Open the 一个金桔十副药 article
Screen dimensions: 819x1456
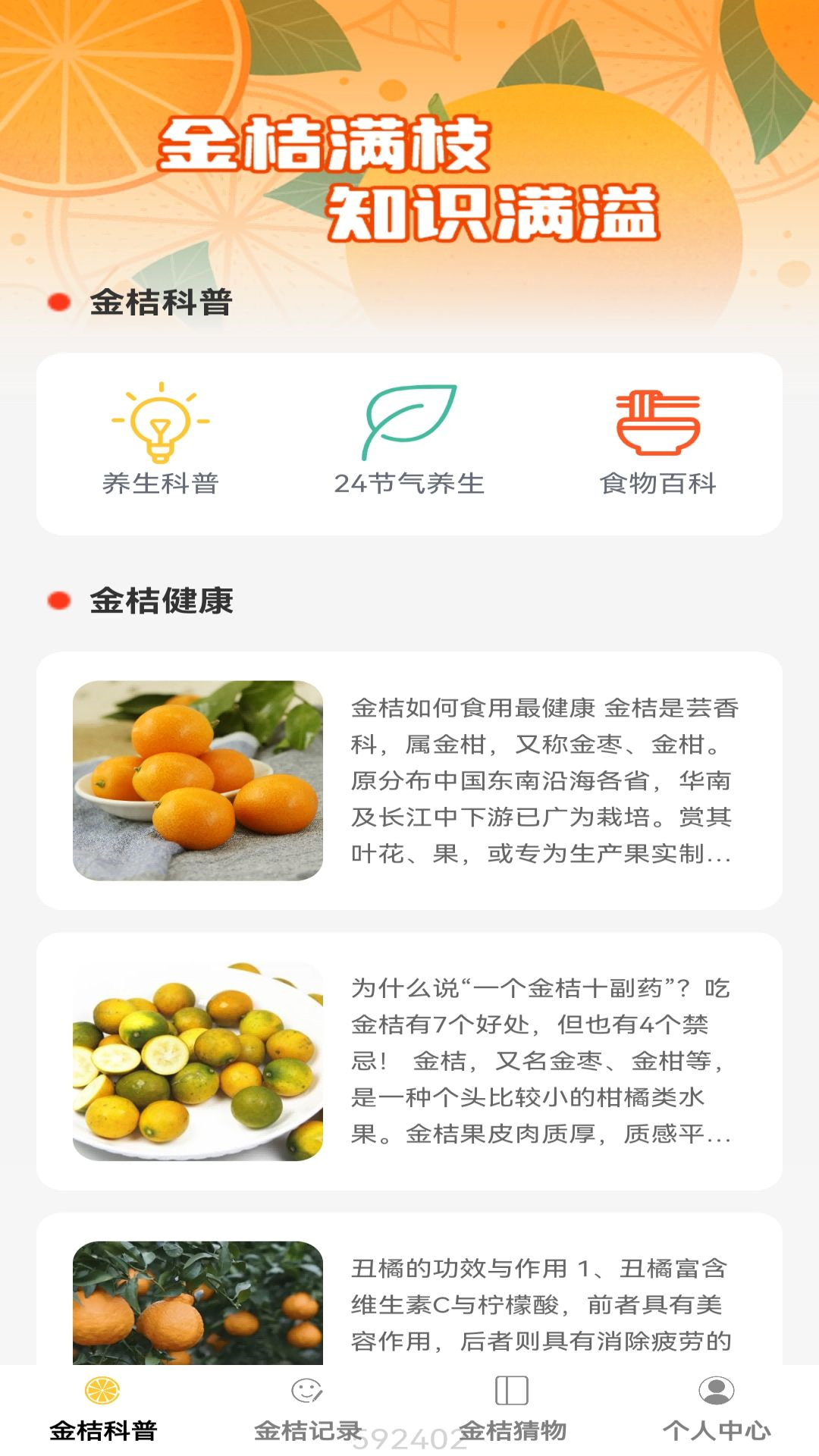(409, 1061)
